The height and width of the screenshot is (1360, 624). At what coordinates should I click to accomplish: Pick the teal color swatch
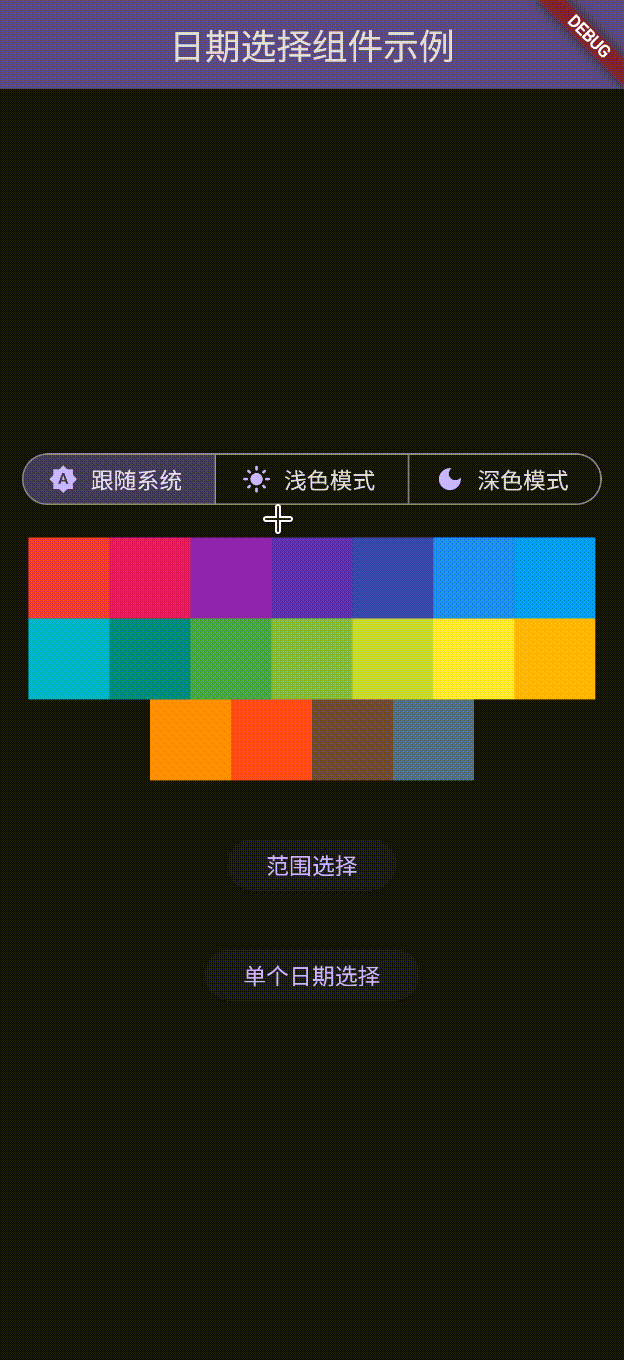point(150,659)
